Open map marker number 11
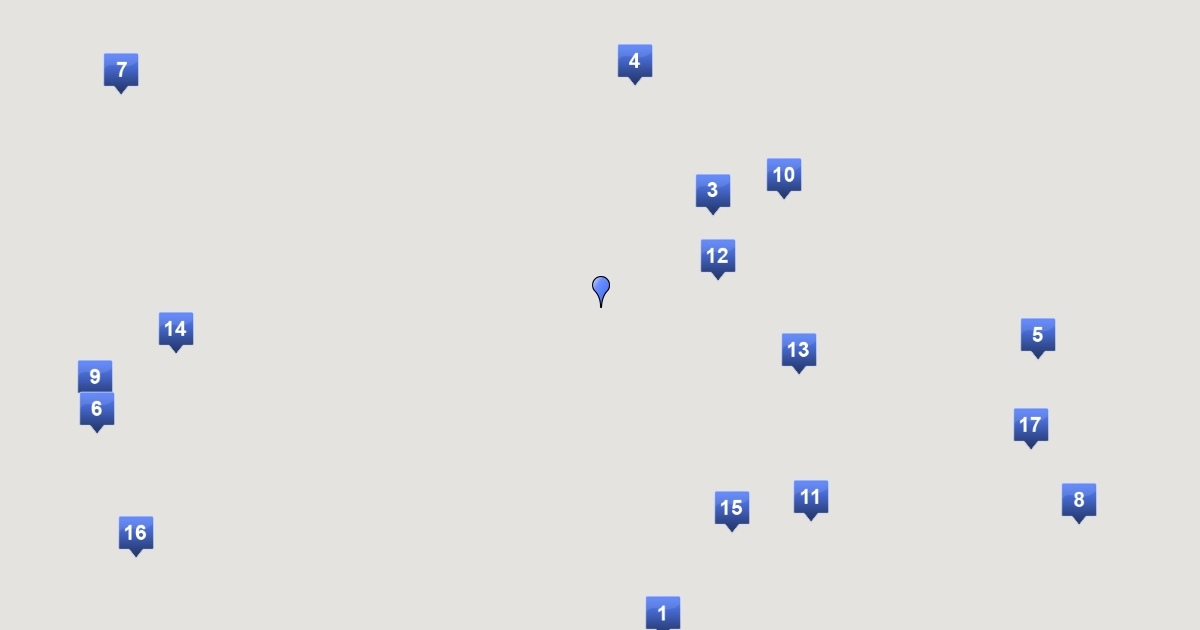Screen dimensions: 1200x630 click(811, 498)
